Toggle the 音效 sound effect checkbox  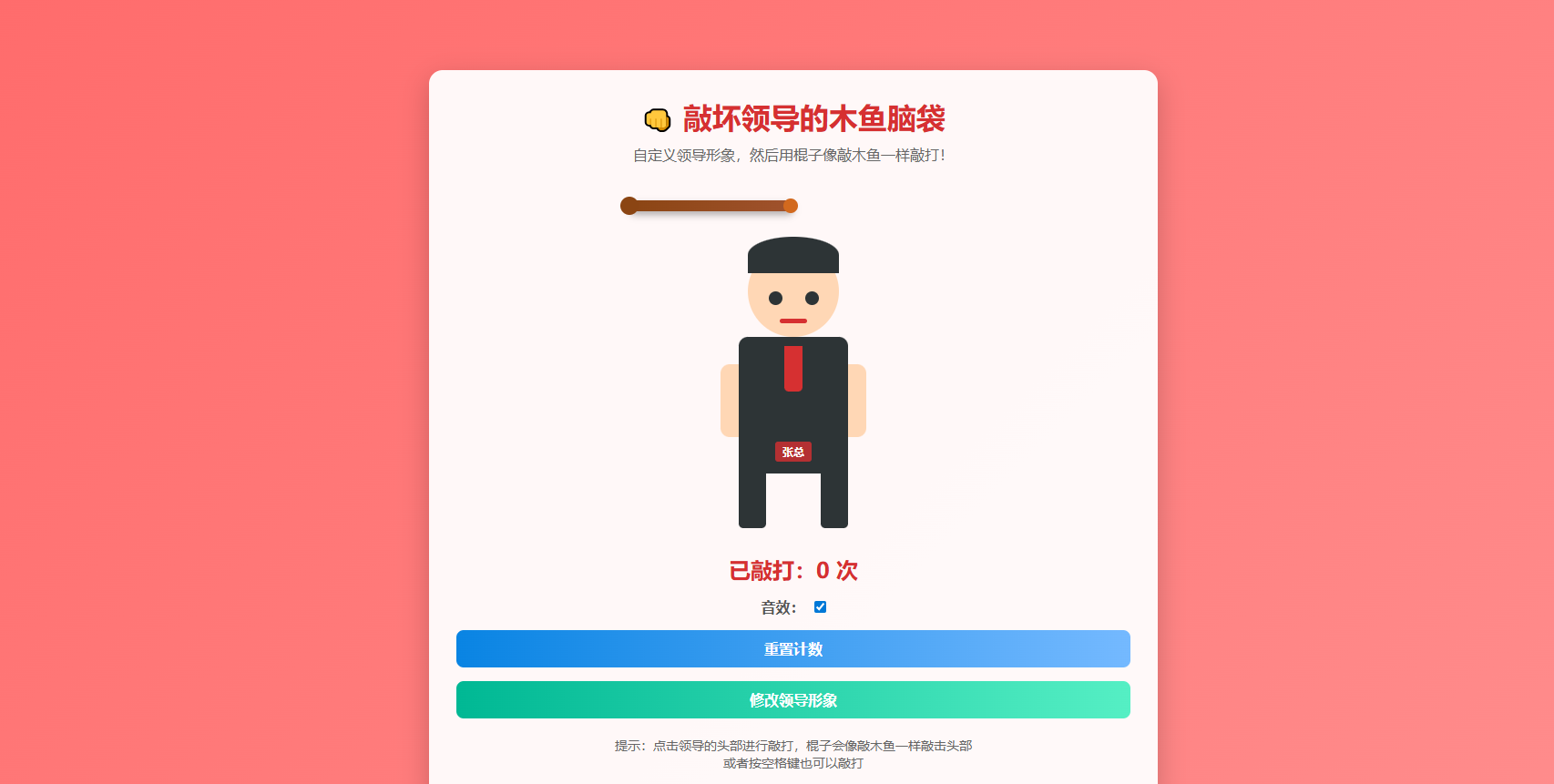[820, 607]
